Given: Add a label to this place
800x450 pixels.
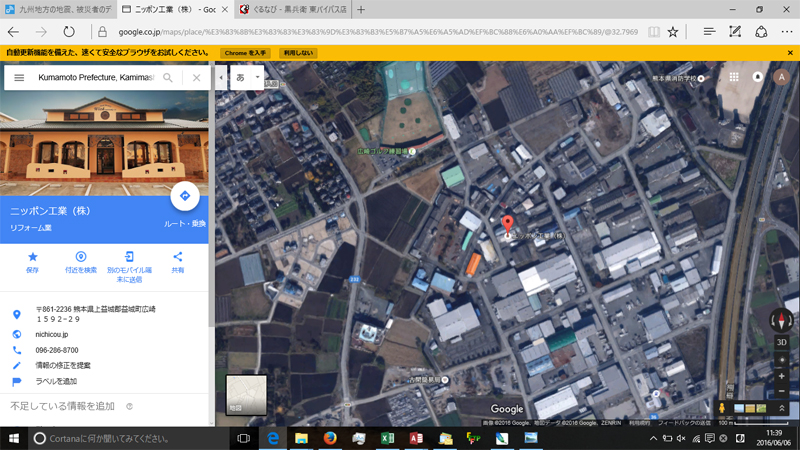Looking at the screenshot, I should [56, 381].
